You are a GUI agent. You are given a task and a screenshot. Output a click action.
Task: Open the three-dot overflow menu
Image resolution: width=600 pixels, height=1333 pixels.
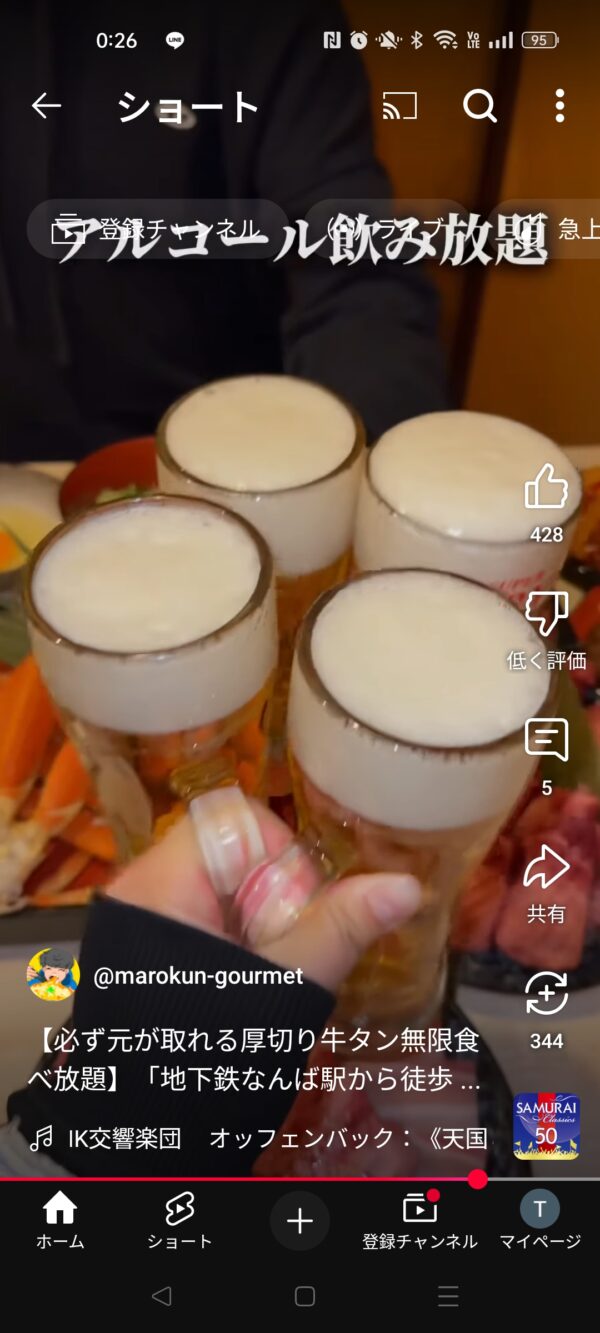pos(559,106)
